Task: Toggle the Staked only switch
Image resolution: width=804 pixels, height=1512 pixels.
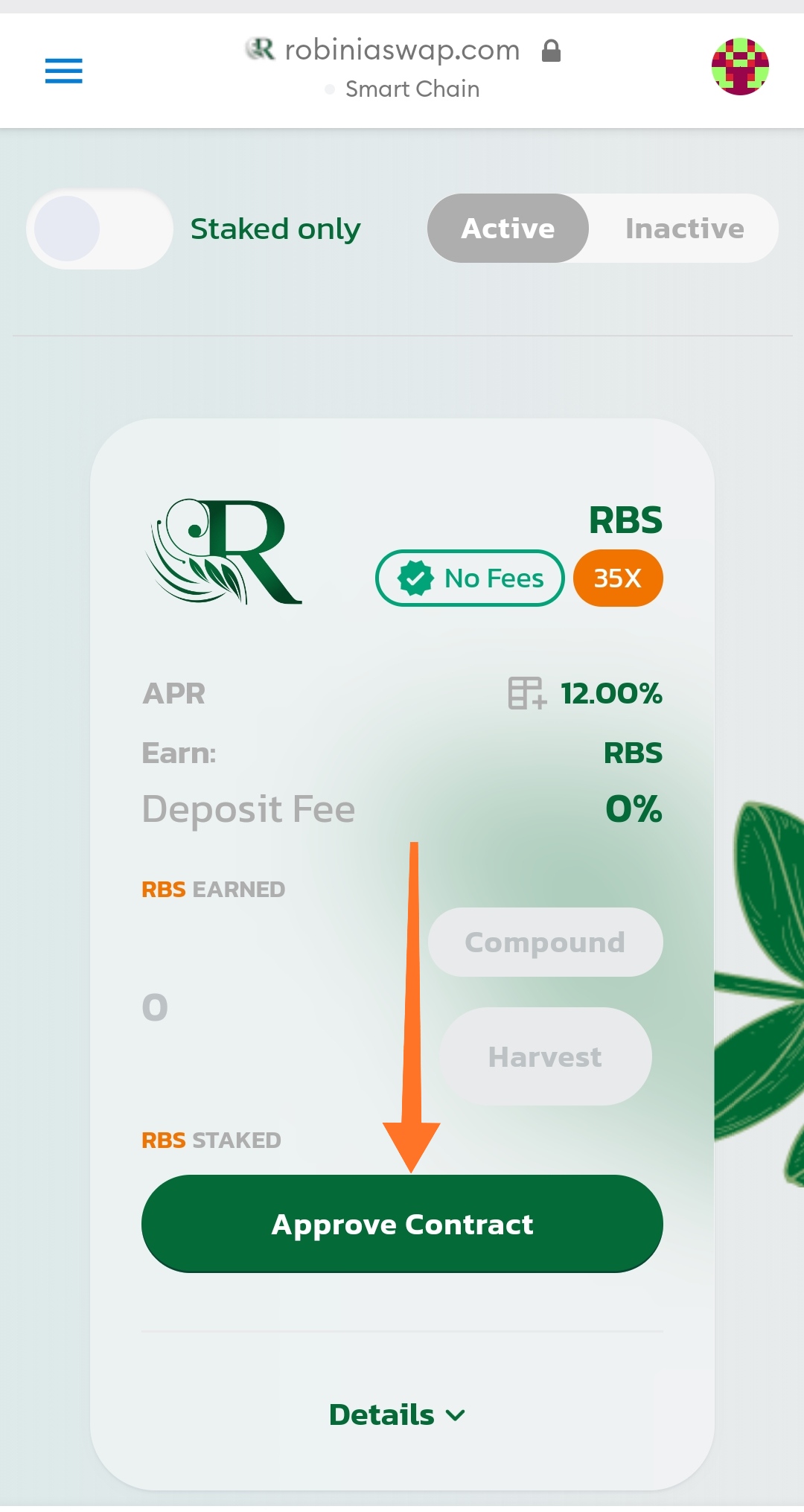Action: click(100, 229)
